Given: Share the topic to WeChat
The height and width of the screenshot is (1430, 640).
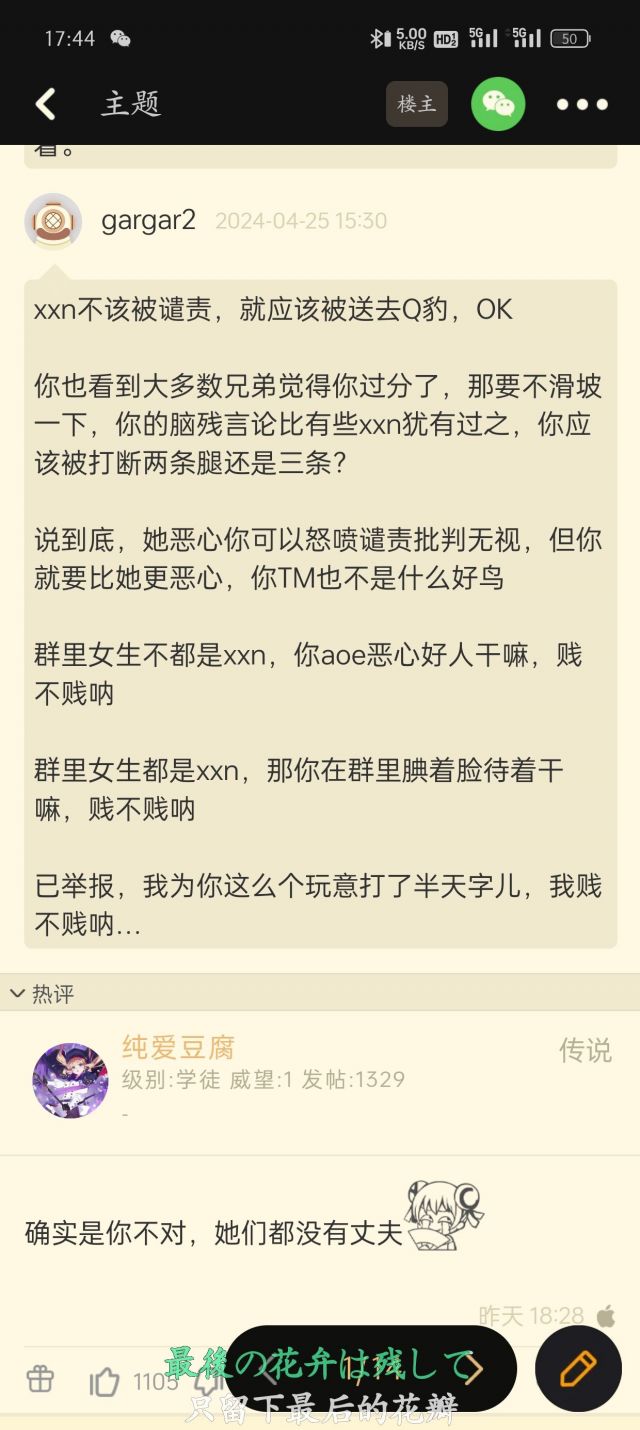Looking at the screenshot, I should coord(498,104).
